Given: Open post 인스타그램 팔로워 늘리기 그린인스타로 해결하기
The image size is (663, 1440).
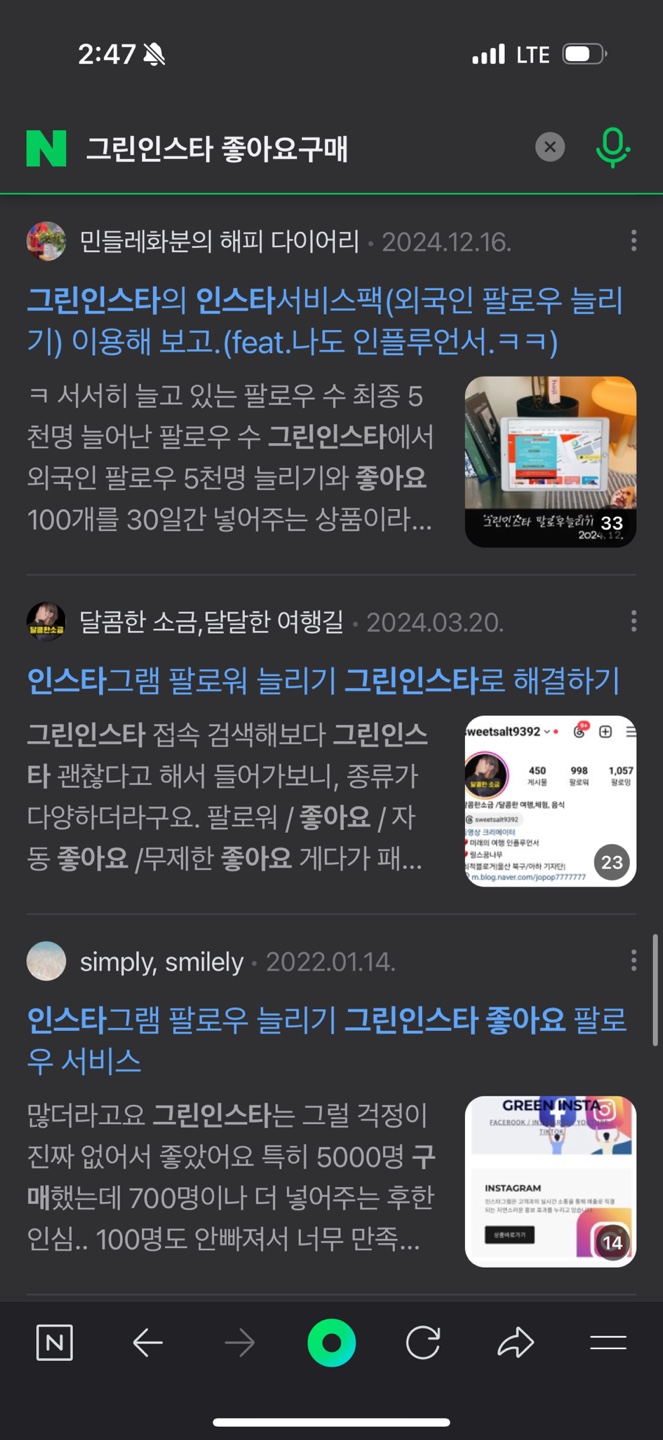Looking at the screenshot, I should click(x=324, y=681).
